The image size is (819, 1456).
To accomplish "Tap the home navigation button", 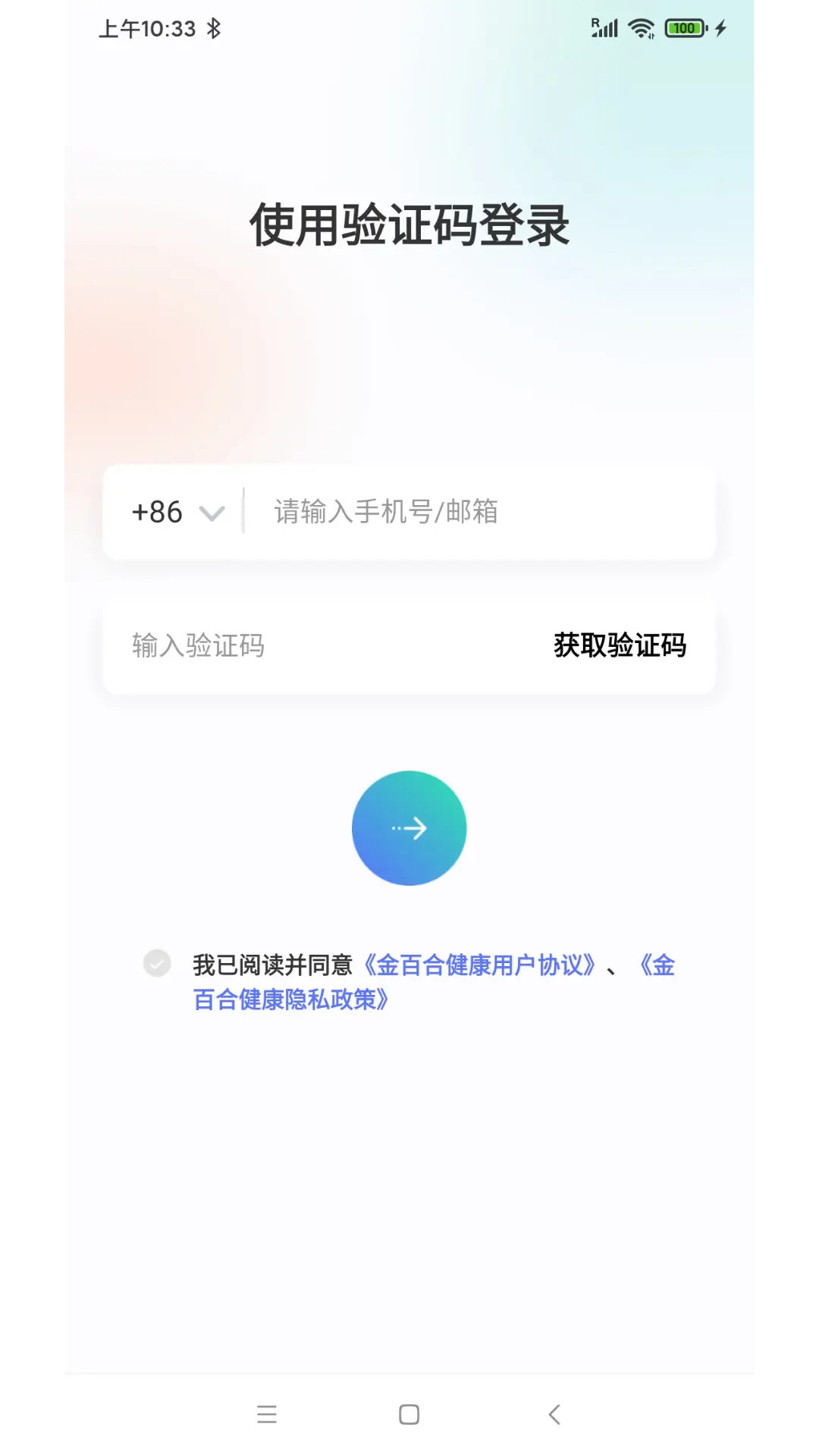I will click(409, 1414).
